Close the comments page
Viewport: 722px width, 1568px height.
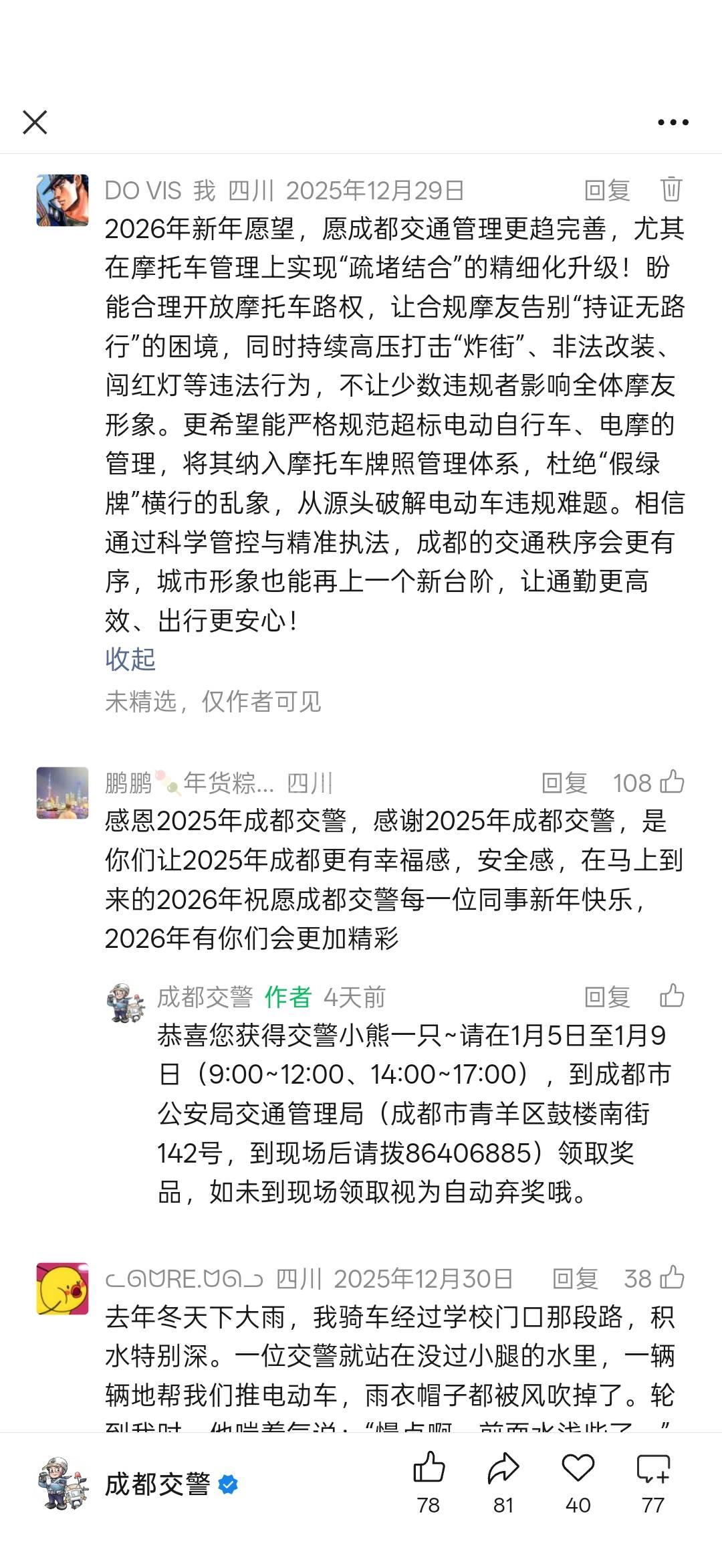click(x=35, y=122)
